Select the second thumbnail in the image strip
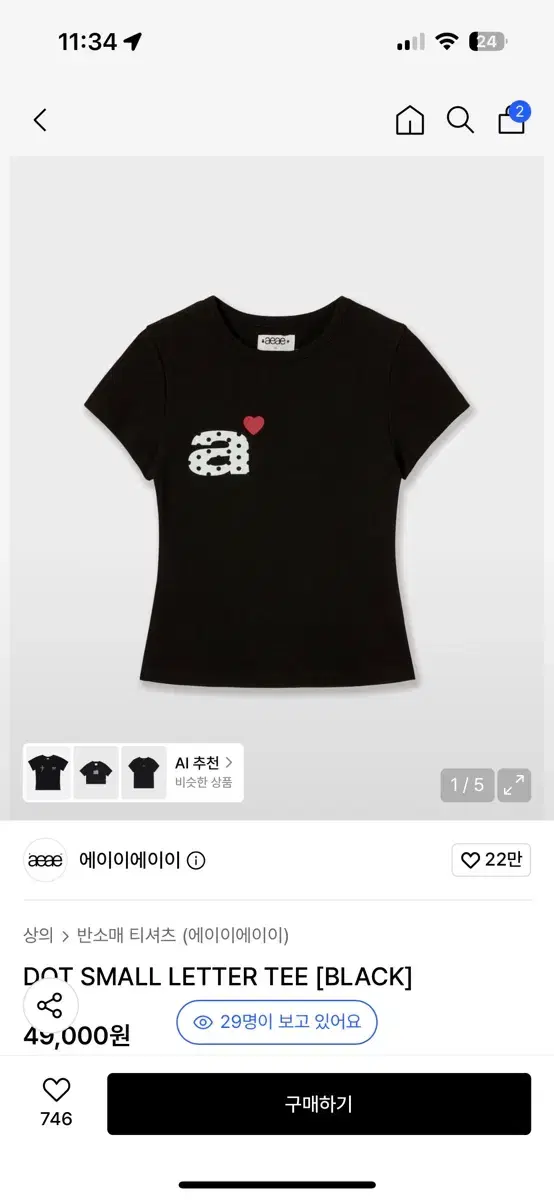Viewport: 554px width, 1200px height. (97, 772)
